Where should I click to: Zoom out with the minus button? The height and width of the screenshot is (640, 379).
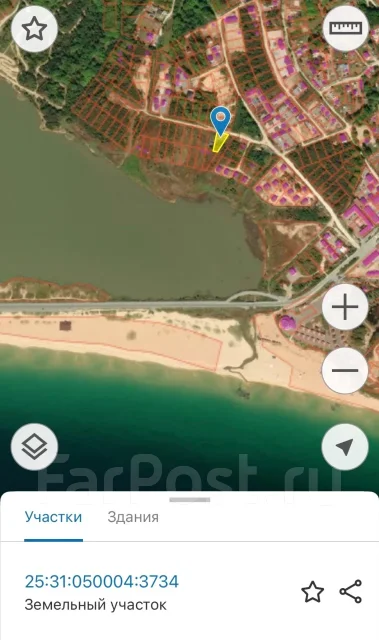click(x=345, y=371)
